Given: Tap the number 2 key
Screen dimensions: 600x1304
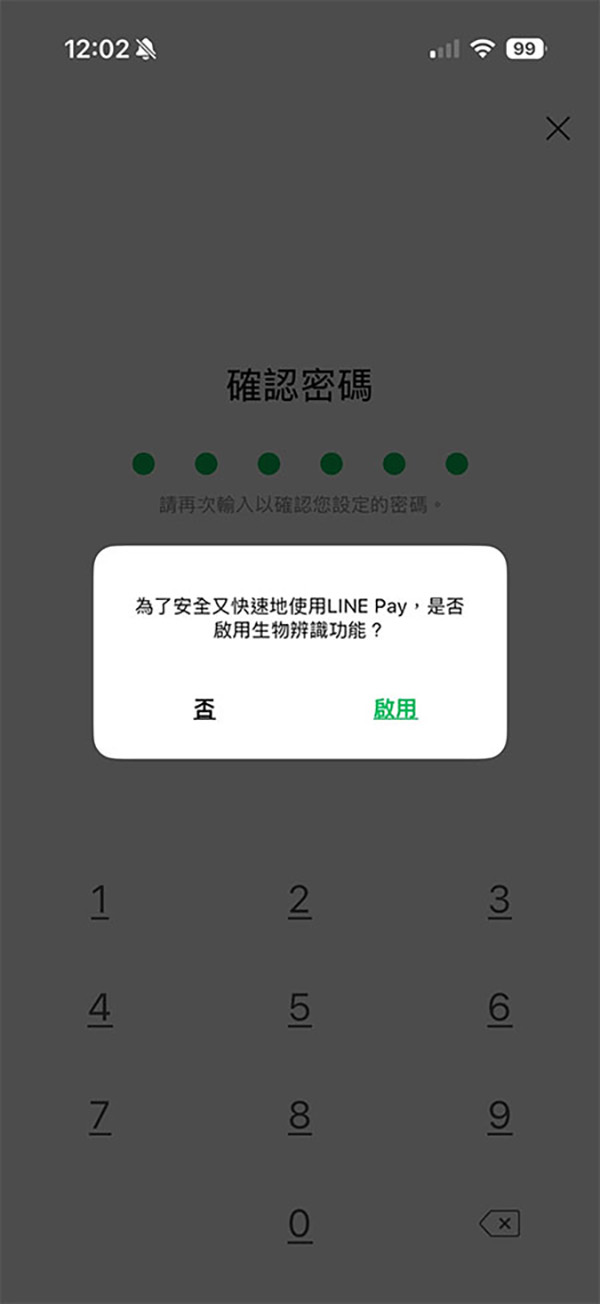Looking at the screenshot, I should [x=299, y=901].
